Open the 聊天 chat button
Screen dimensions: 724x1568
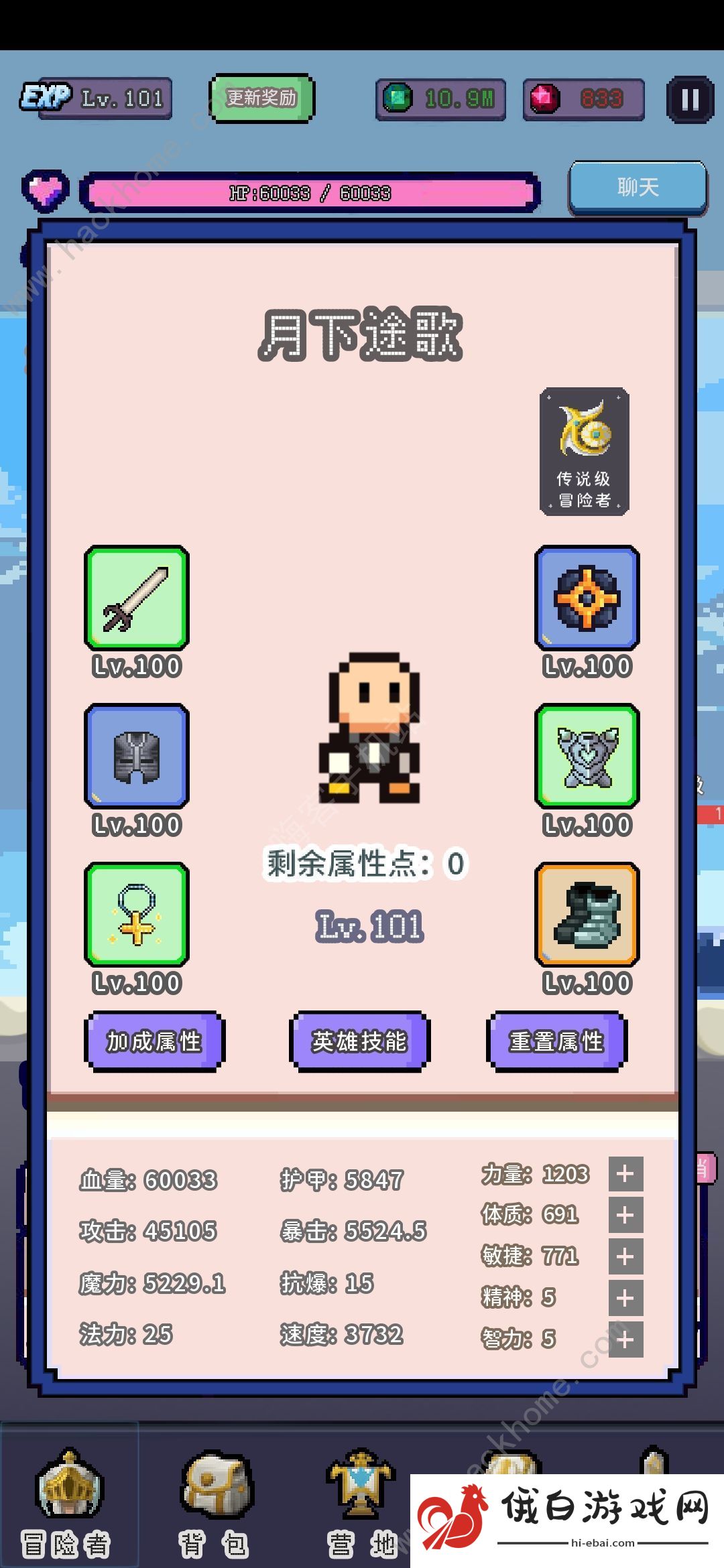coord(638,187)
